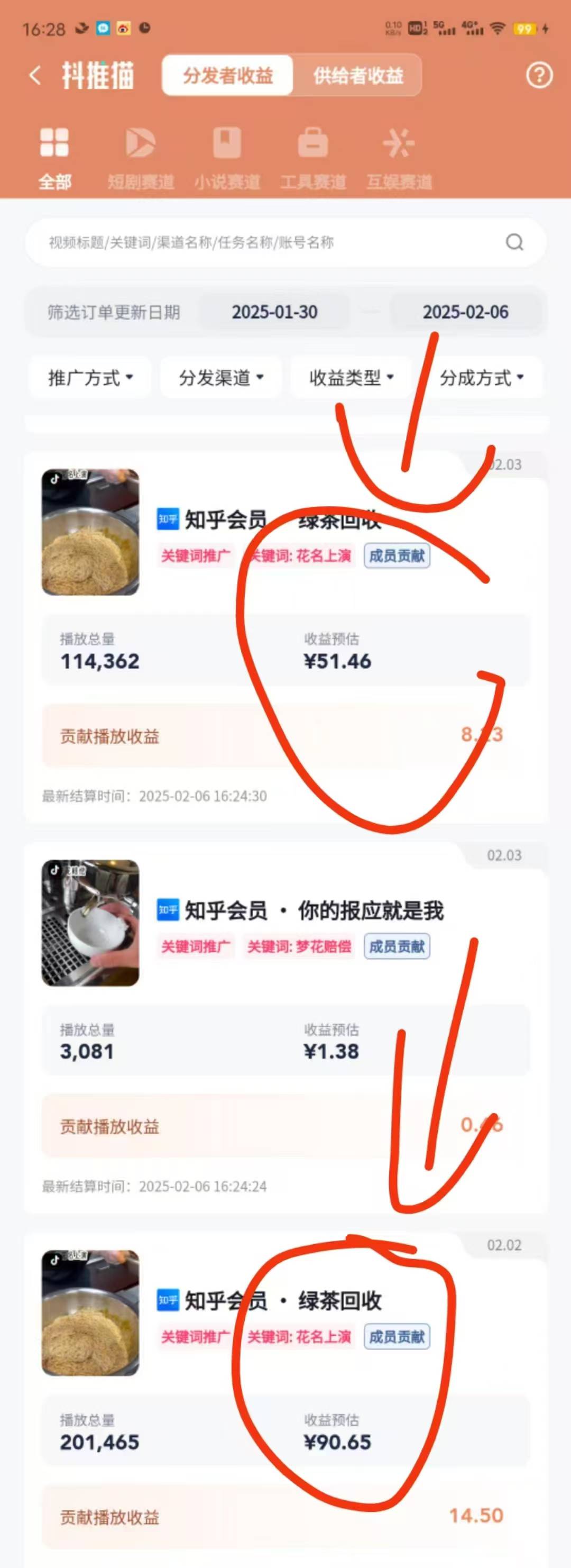Select the 分发者收益 tab
571x1568 pixels.
point(228,76)
